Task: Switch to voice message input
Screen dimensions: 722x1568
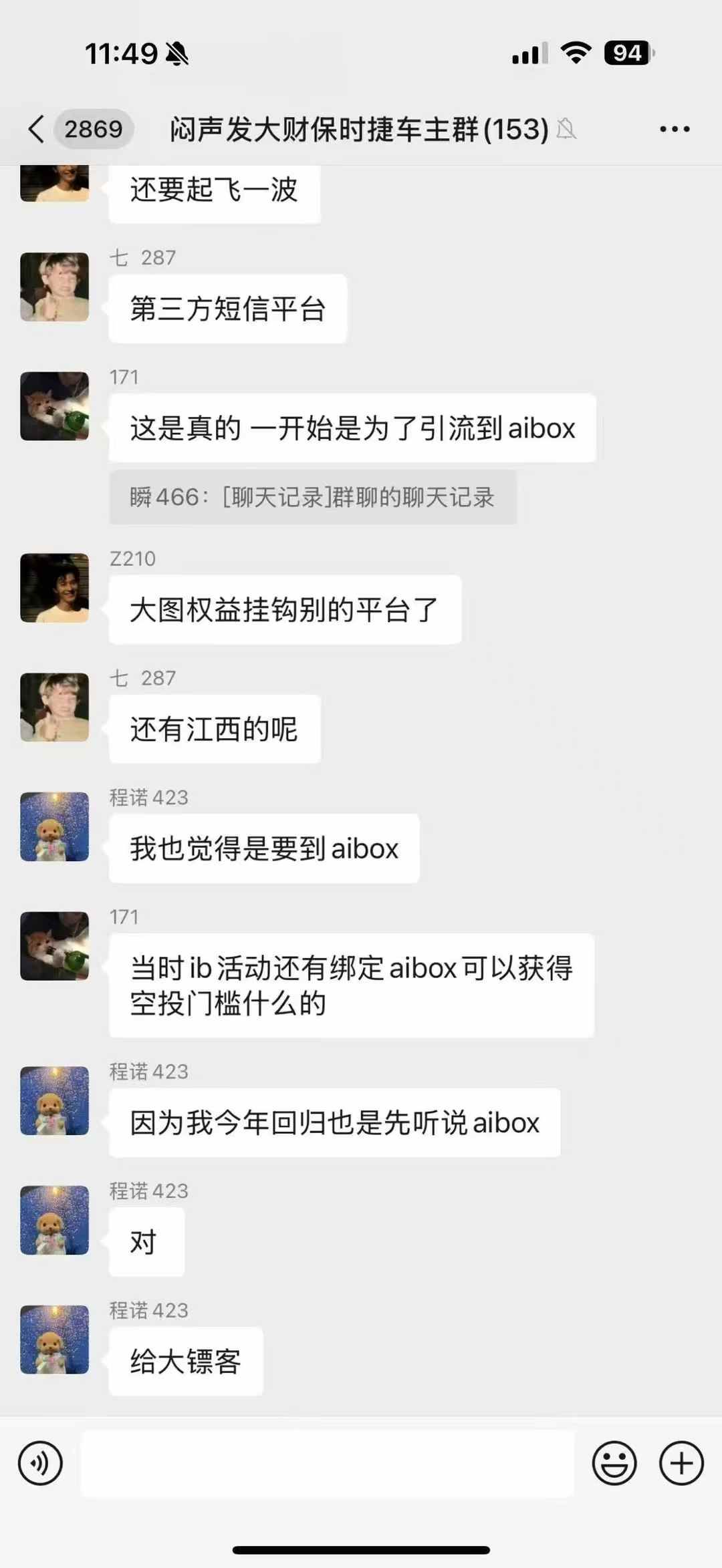Action: [x=40, y=1463]
